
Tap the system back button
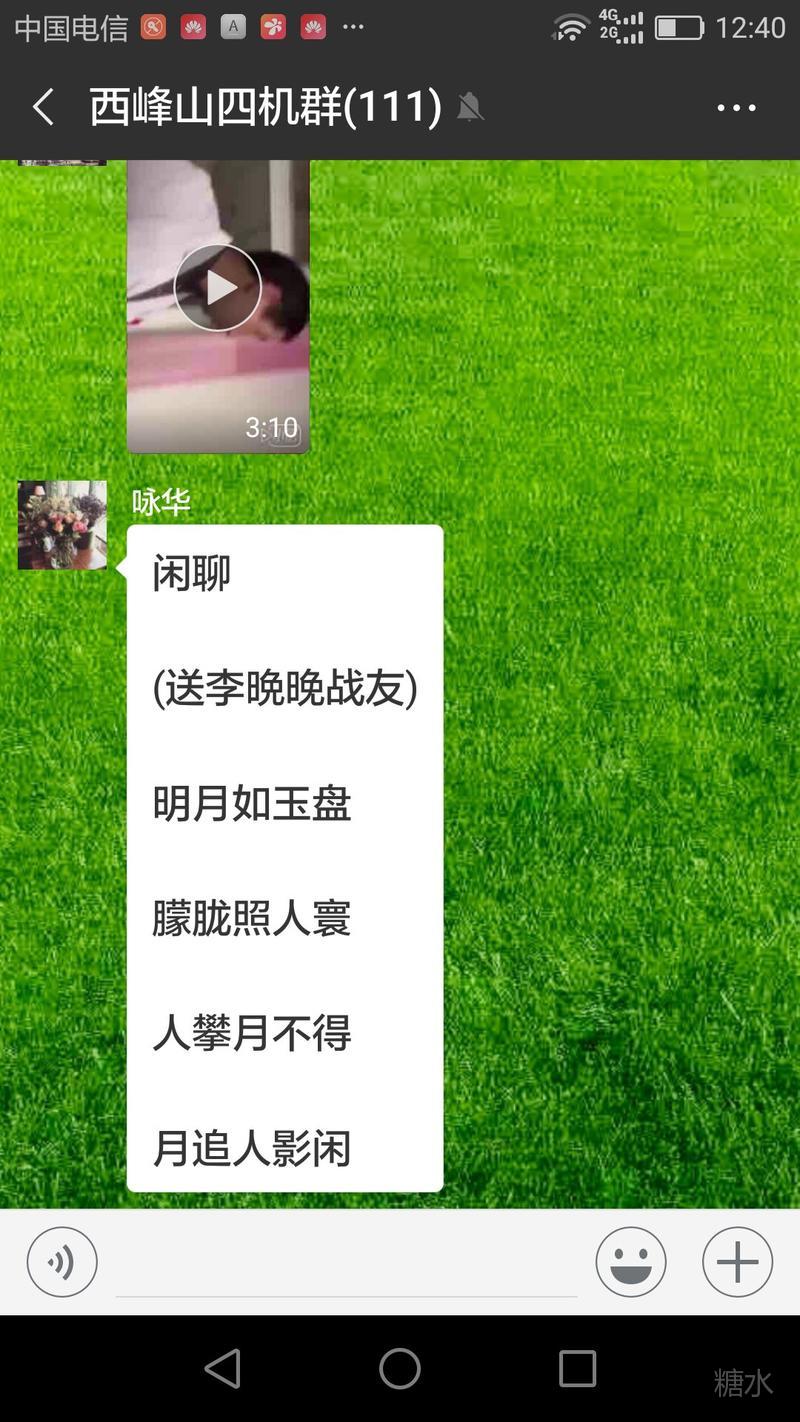coord(223,1368)
